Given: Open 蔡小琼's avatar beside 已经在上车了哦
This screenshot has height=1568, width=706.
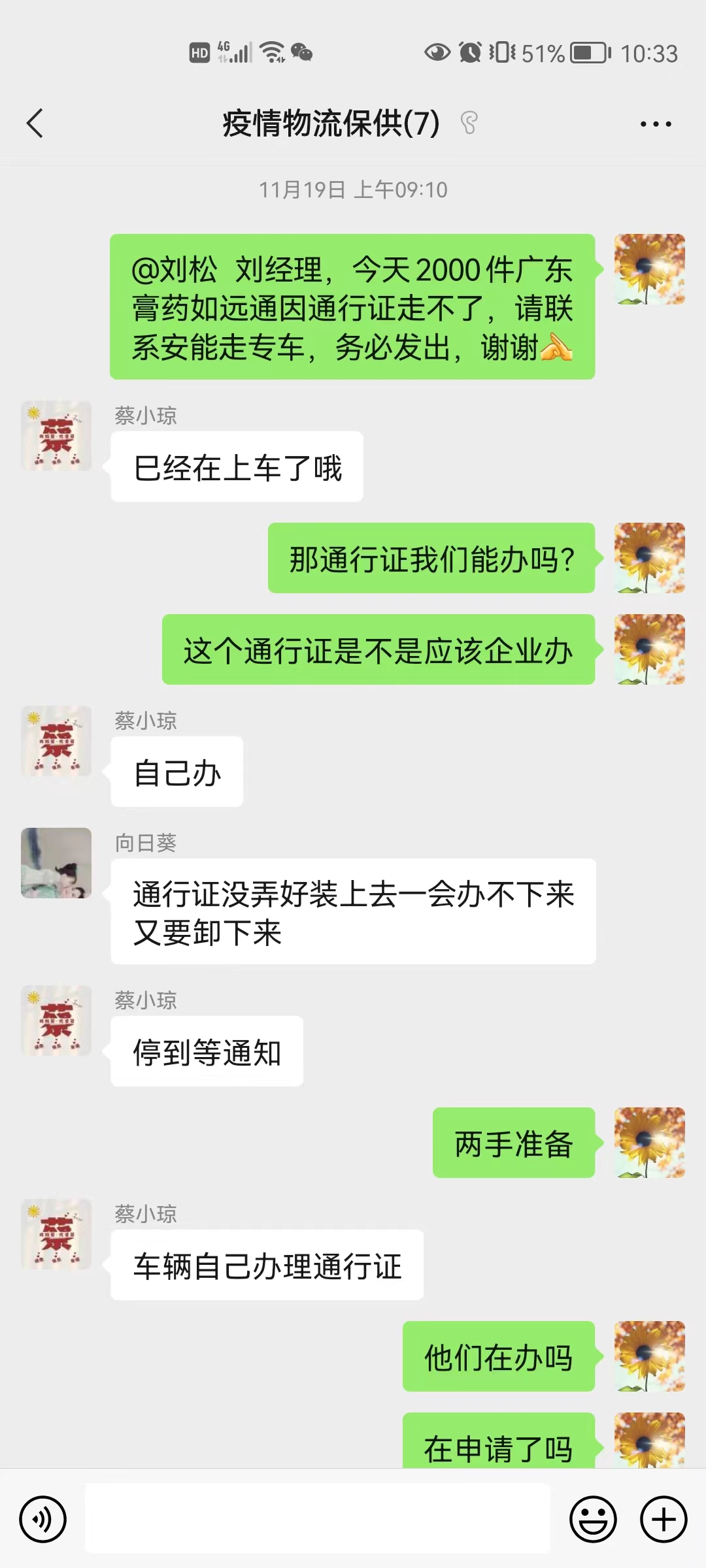Looking at the screenshot, I should pos(56,436).
